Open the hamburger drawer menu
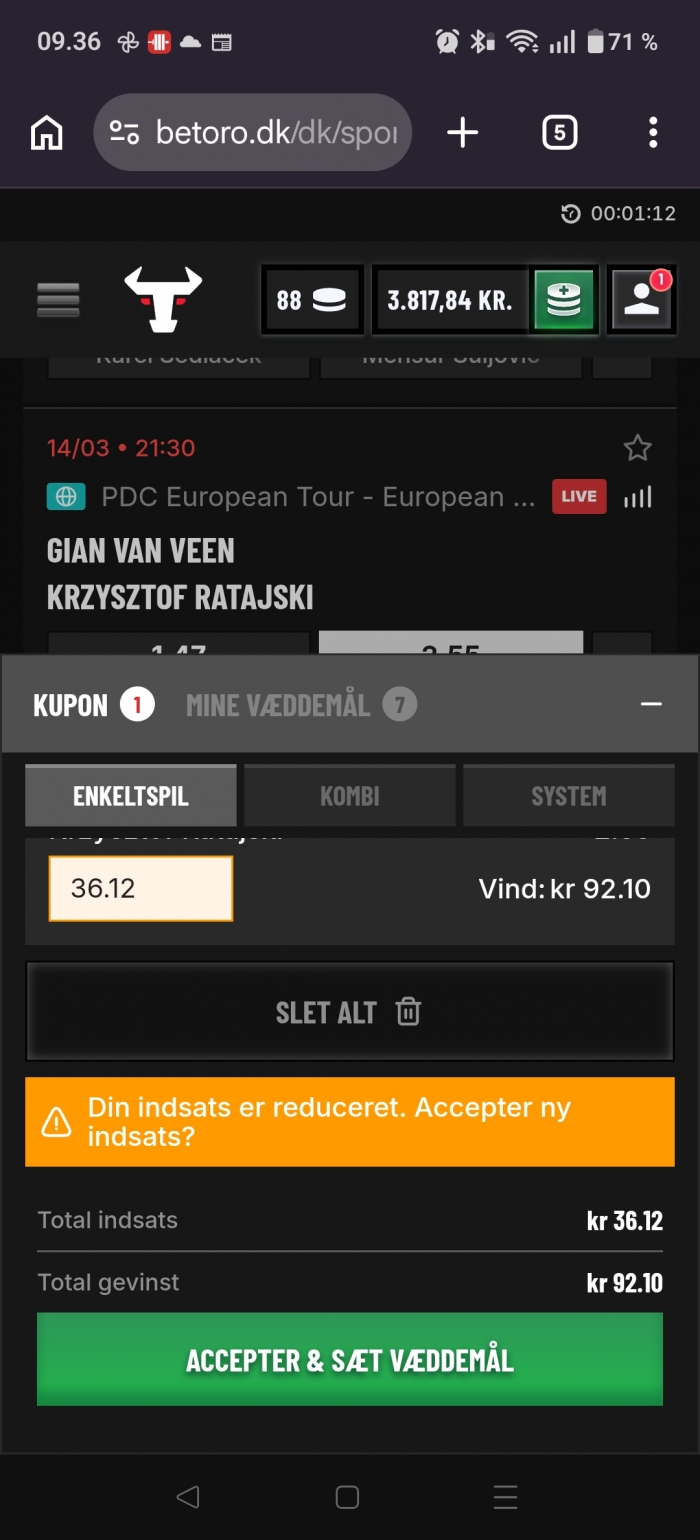The height and width of the screenshot is (1540, 700). click(58, 299)
